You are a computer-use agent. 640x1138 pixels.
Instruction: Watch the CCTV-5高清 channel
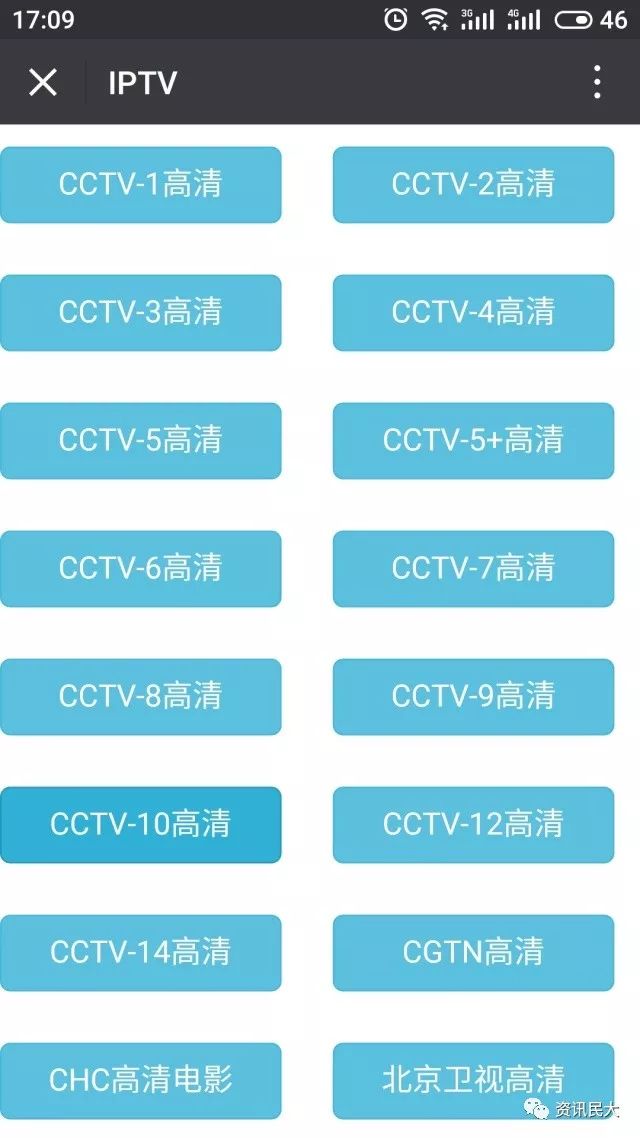(140, 441)
